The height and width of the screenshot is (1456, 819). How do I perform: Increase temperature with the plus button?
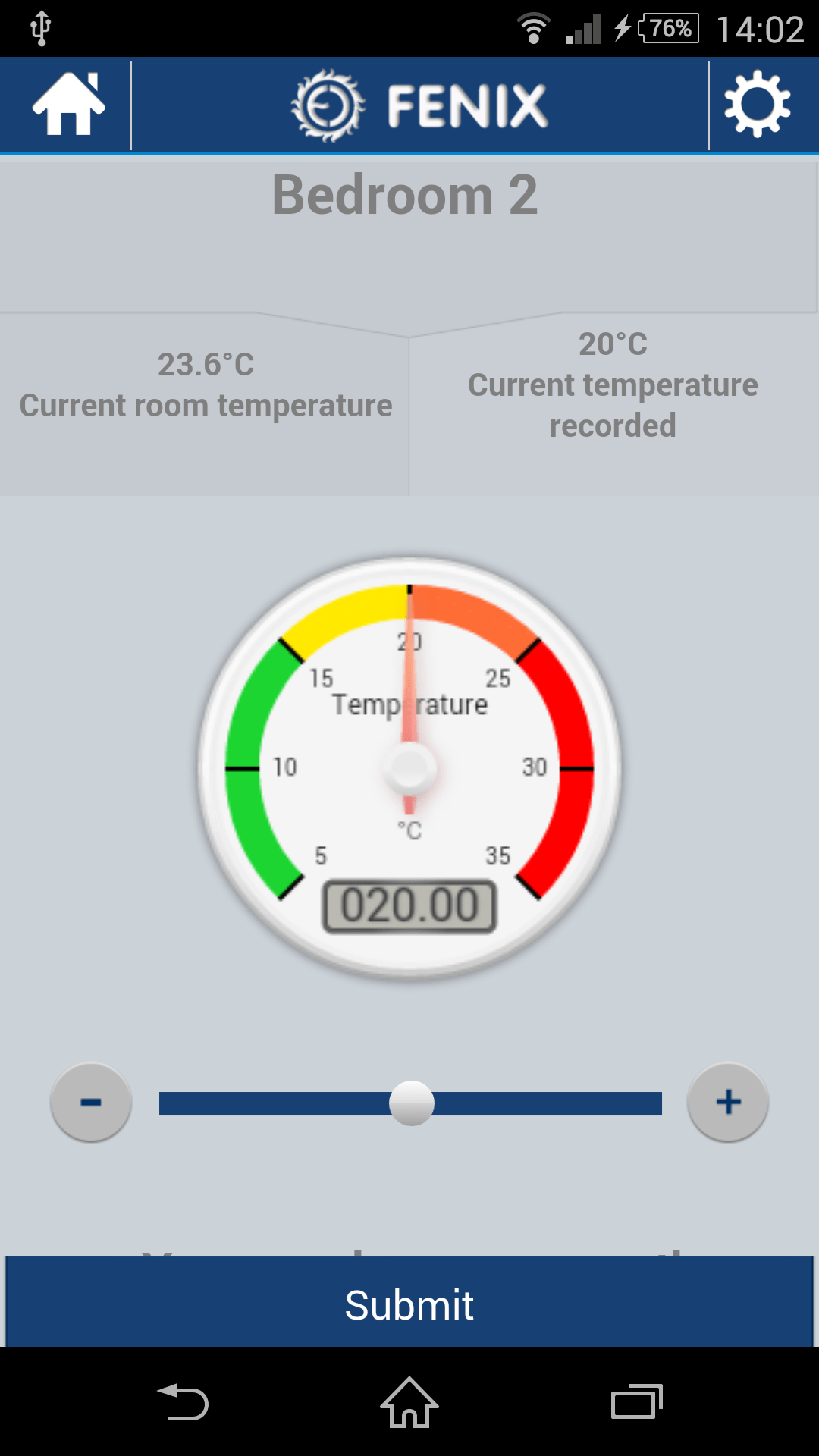pyautogui.click(x=728, y=1102)
